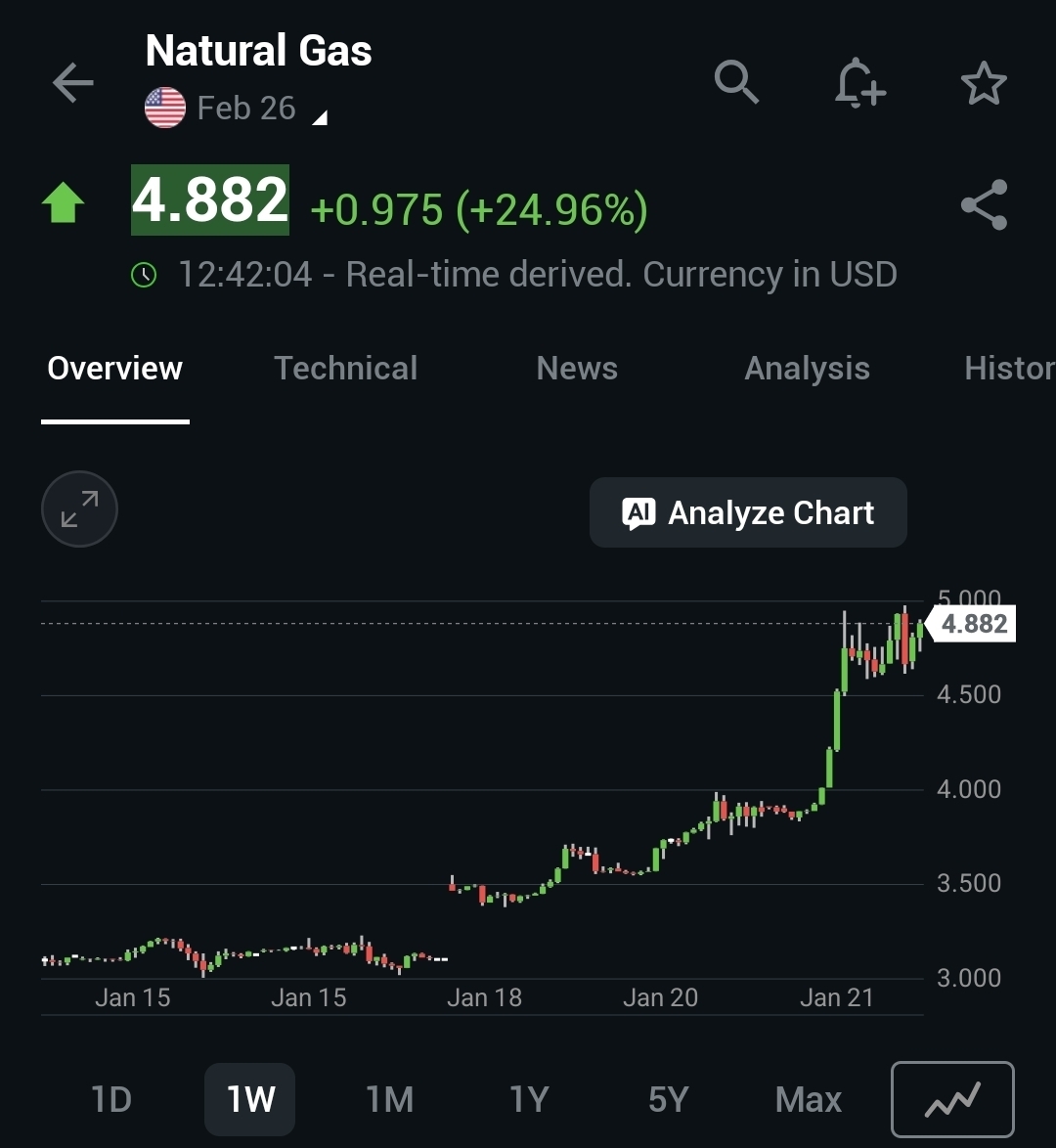
Task: Open the partially visible Historical tab
Action: coord(1009,369)
